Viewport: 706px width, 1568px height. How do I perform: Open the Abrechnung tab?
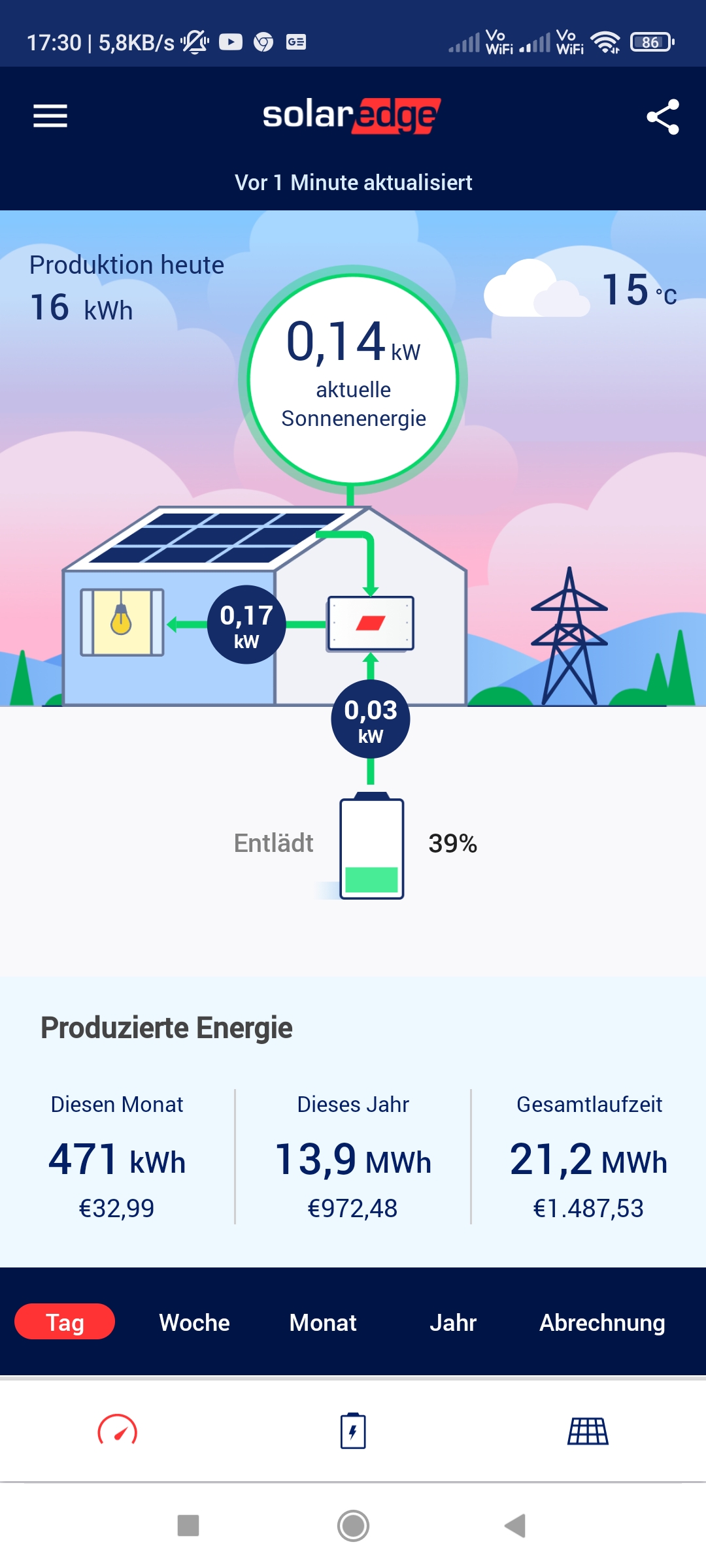602,1322
